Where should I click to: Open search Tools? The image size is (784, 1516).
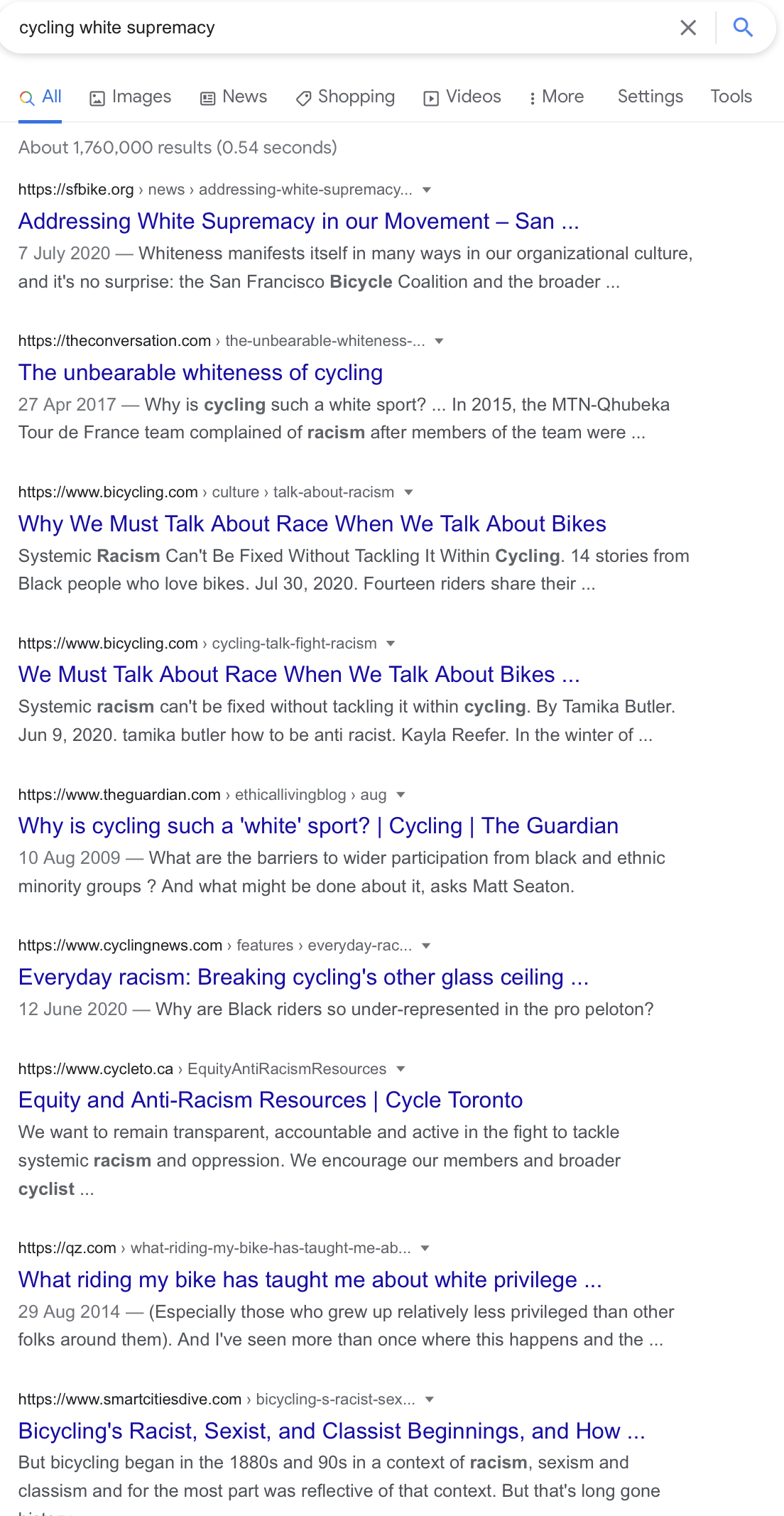[x=731, y=97]
